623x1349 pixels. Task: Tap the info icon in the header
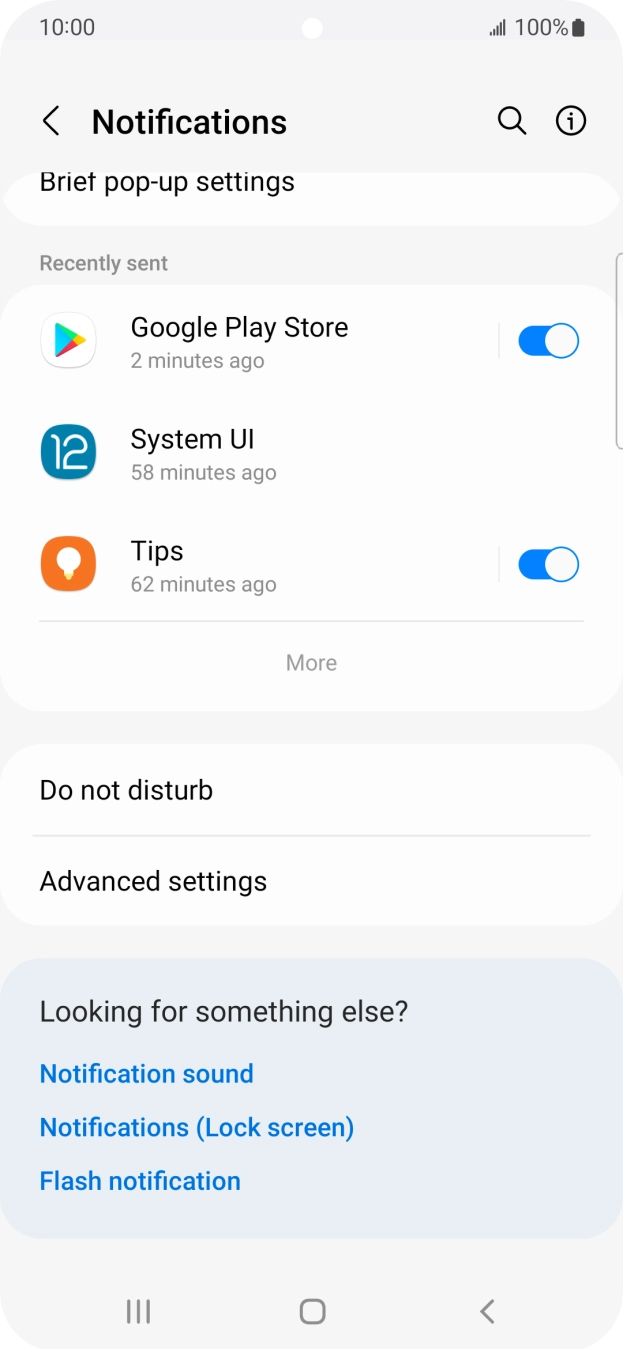(x=571, y=121)
